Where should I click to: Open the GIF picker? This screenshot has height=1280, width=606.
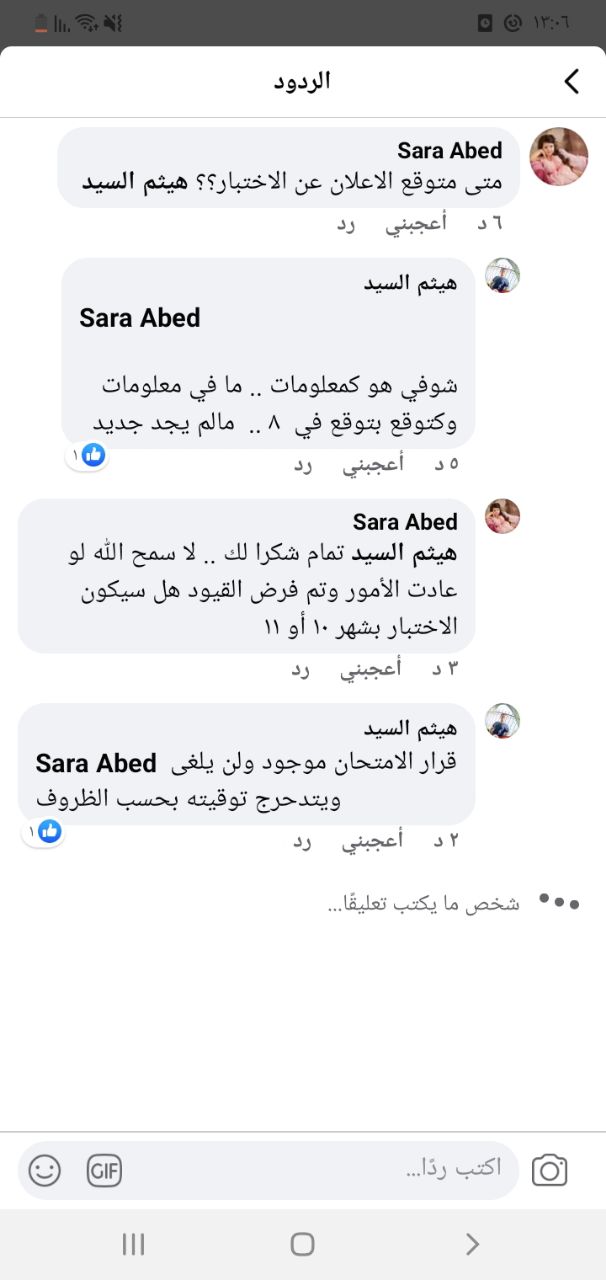pyautogui.click(x=104, y=1170)
